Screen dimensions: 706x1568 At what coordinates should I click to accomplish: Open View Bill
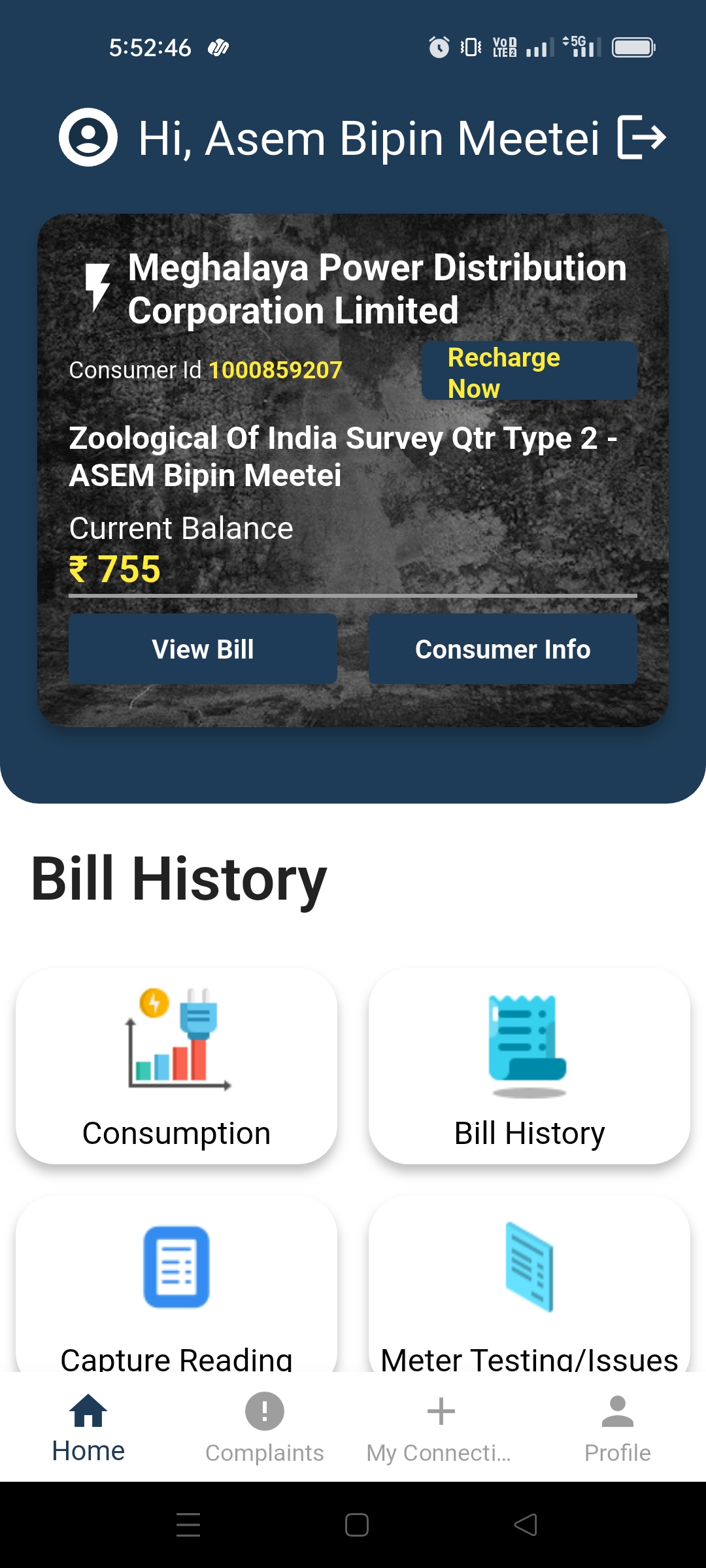203,649
